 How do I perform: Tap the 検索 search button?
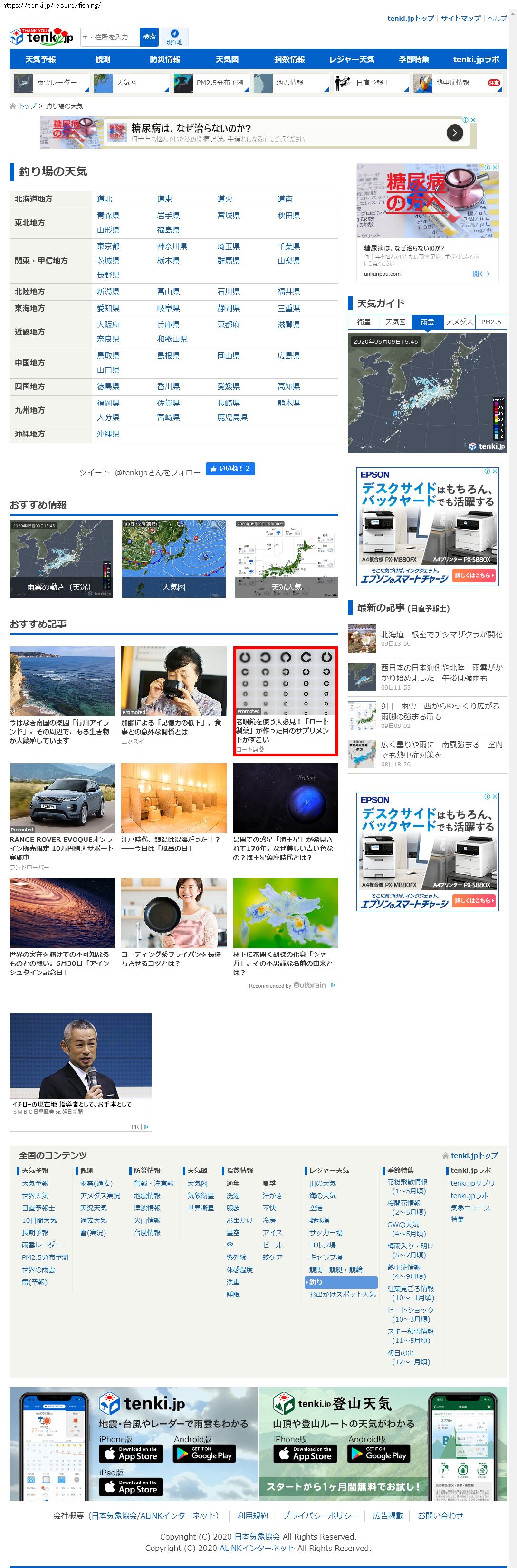(x=149, y=37)
